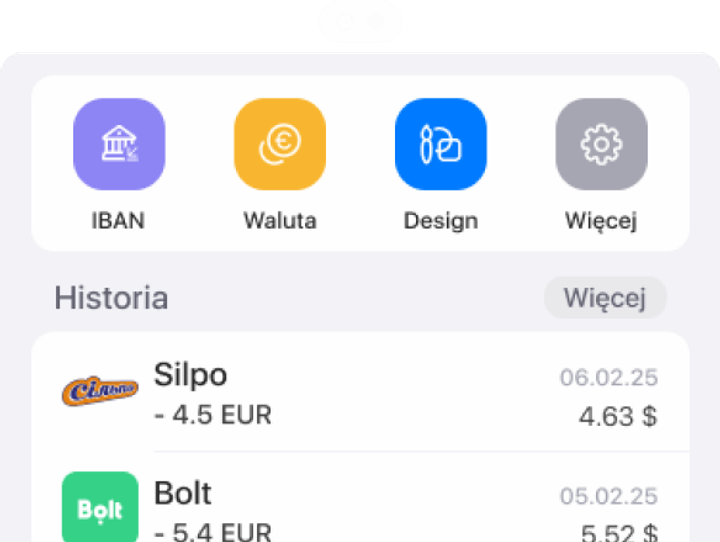This screenshot has width=720, height=542.
Task: Open the Silpo transaction
Action: tap(360, 392)
